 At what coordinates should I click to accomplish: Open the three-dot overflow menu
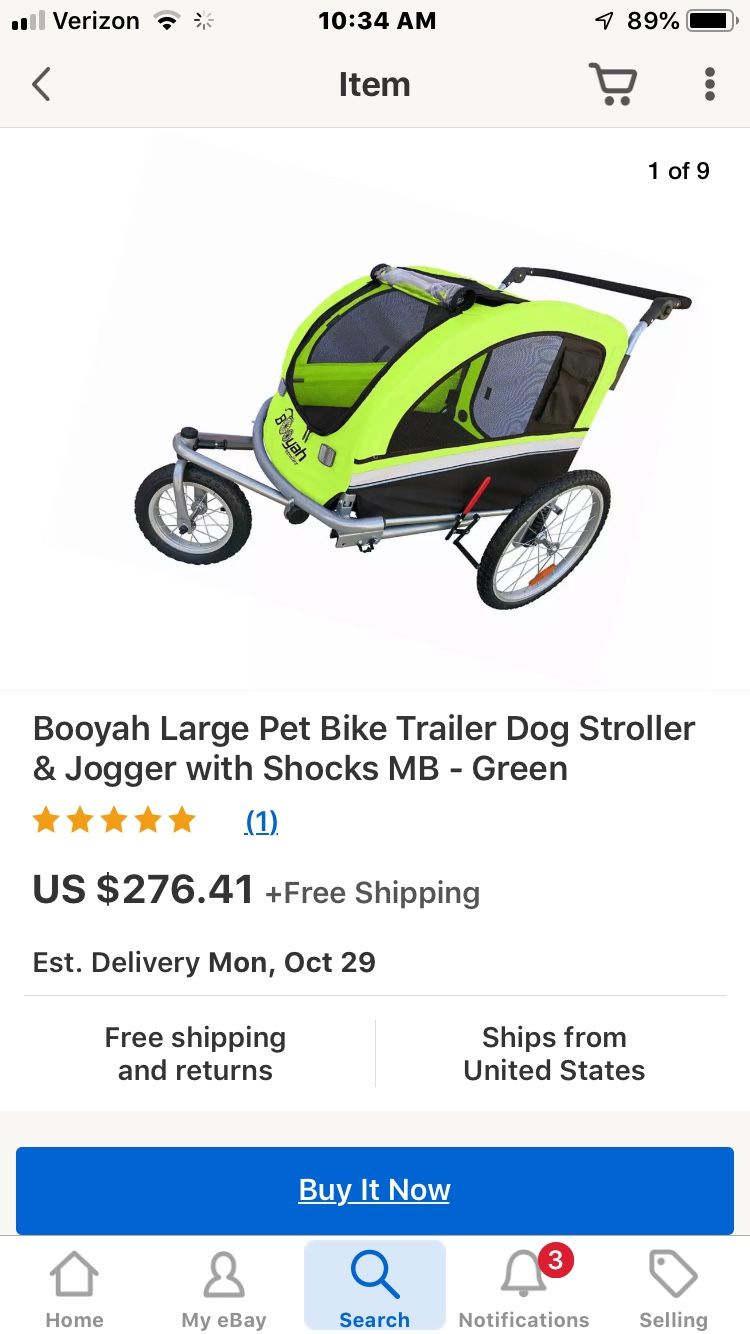coord(710,84)
